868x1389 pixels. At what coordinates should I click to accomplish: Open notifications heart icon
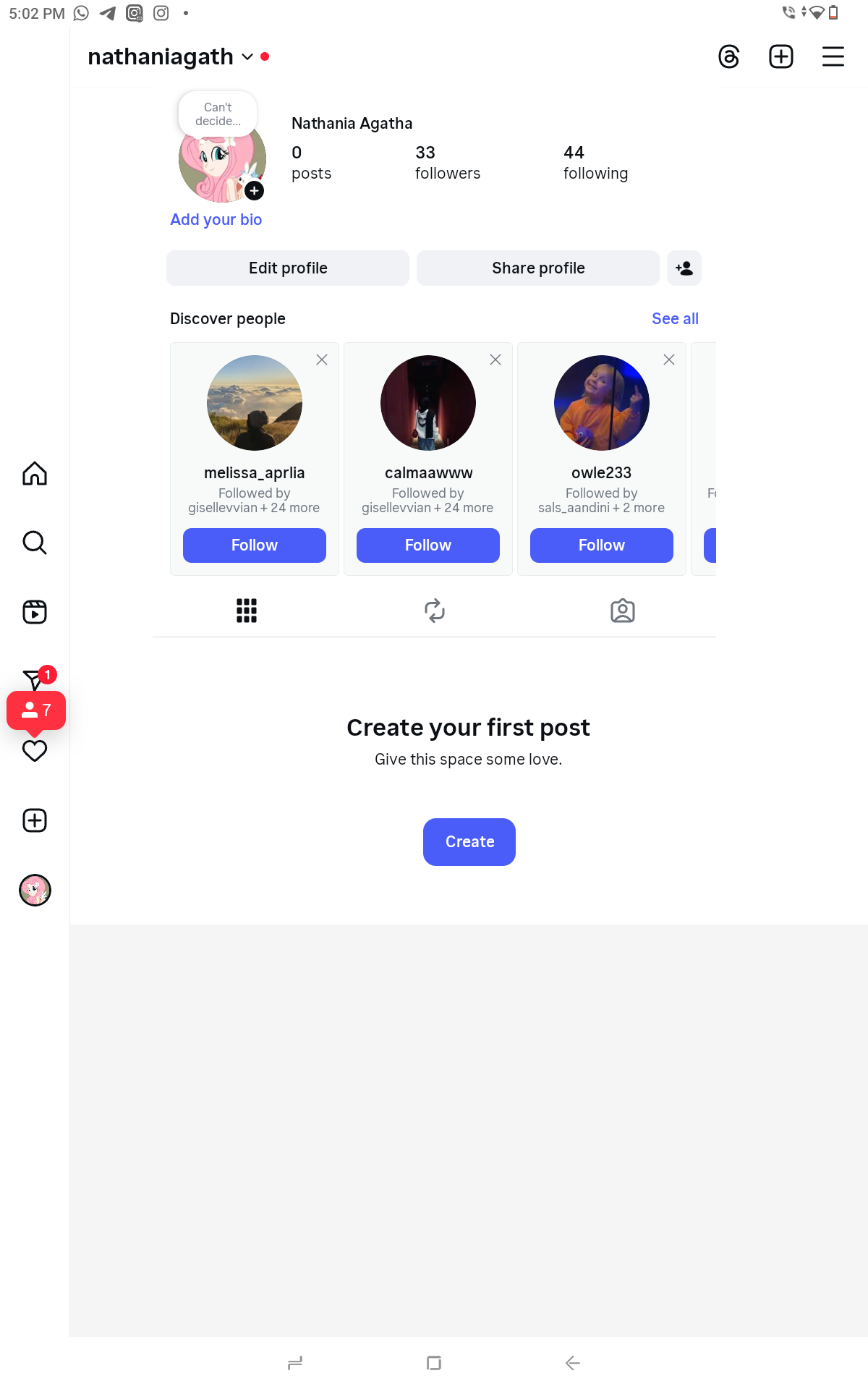pyautogui.click(x=35, y=752)
